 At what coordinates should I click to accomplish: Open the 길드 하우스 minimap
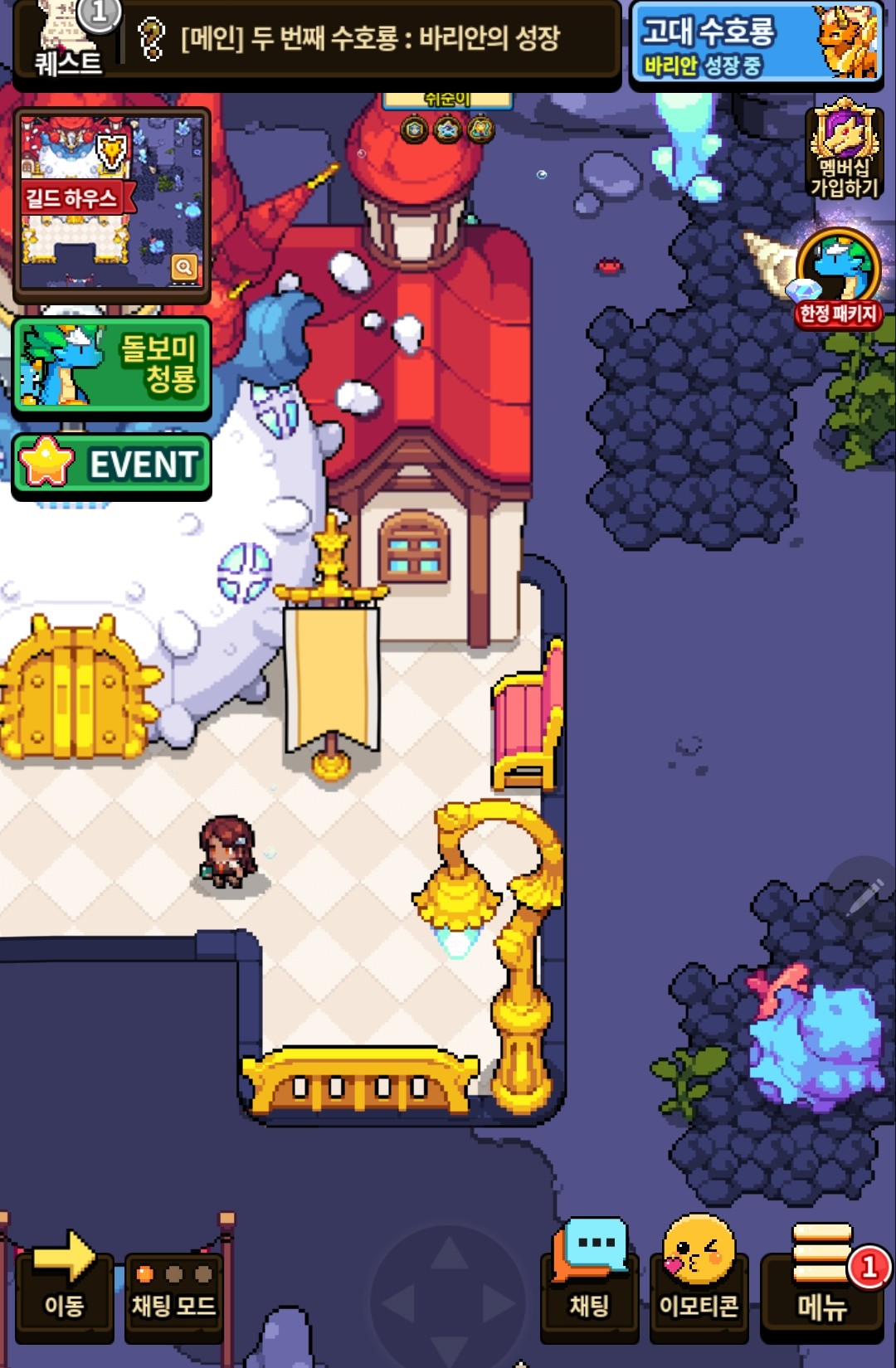tap(111, 203)
